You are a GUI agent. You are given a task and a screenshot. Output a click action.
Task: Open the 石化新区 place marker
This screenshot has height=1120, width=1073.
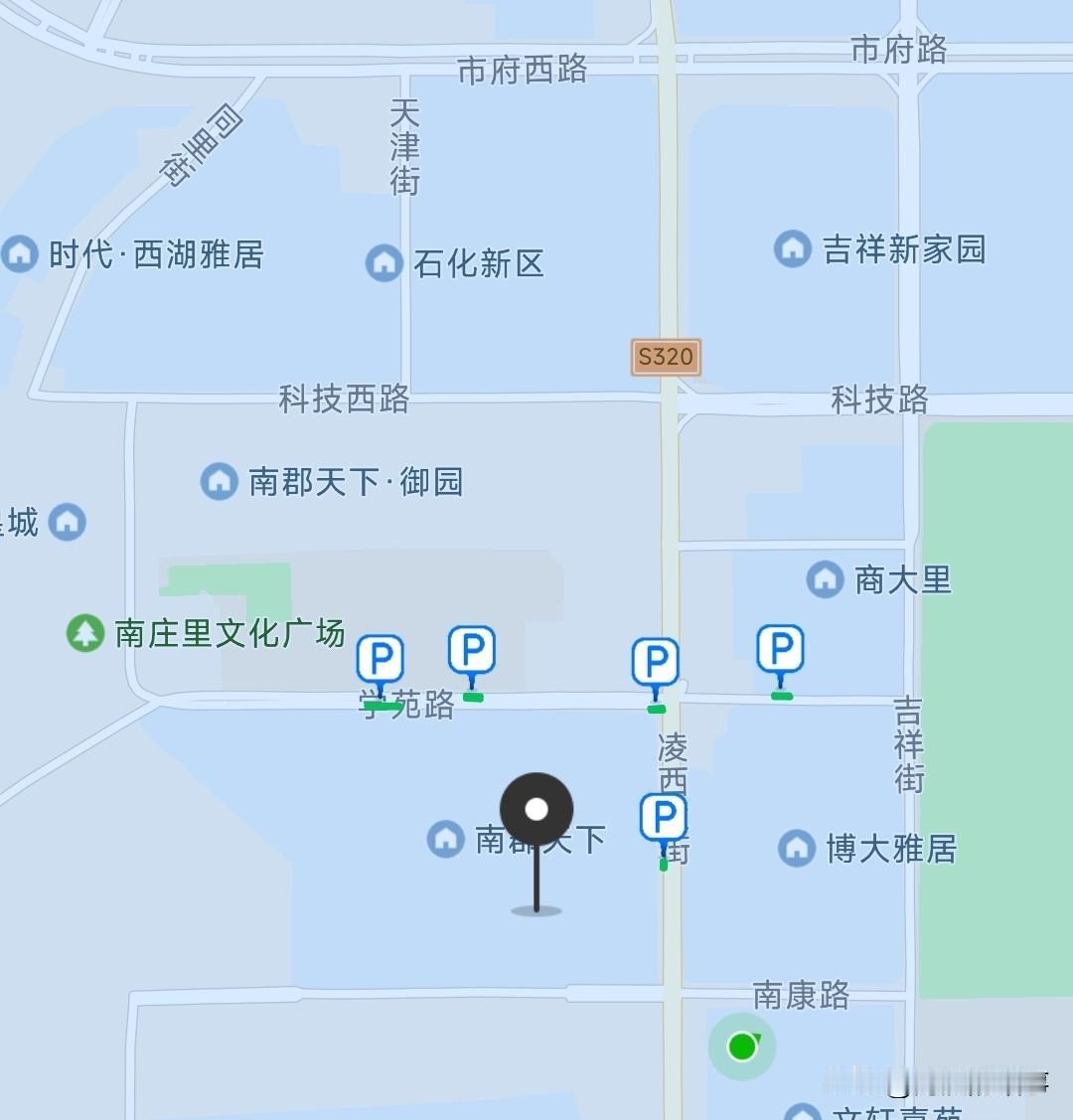point(384,262)
